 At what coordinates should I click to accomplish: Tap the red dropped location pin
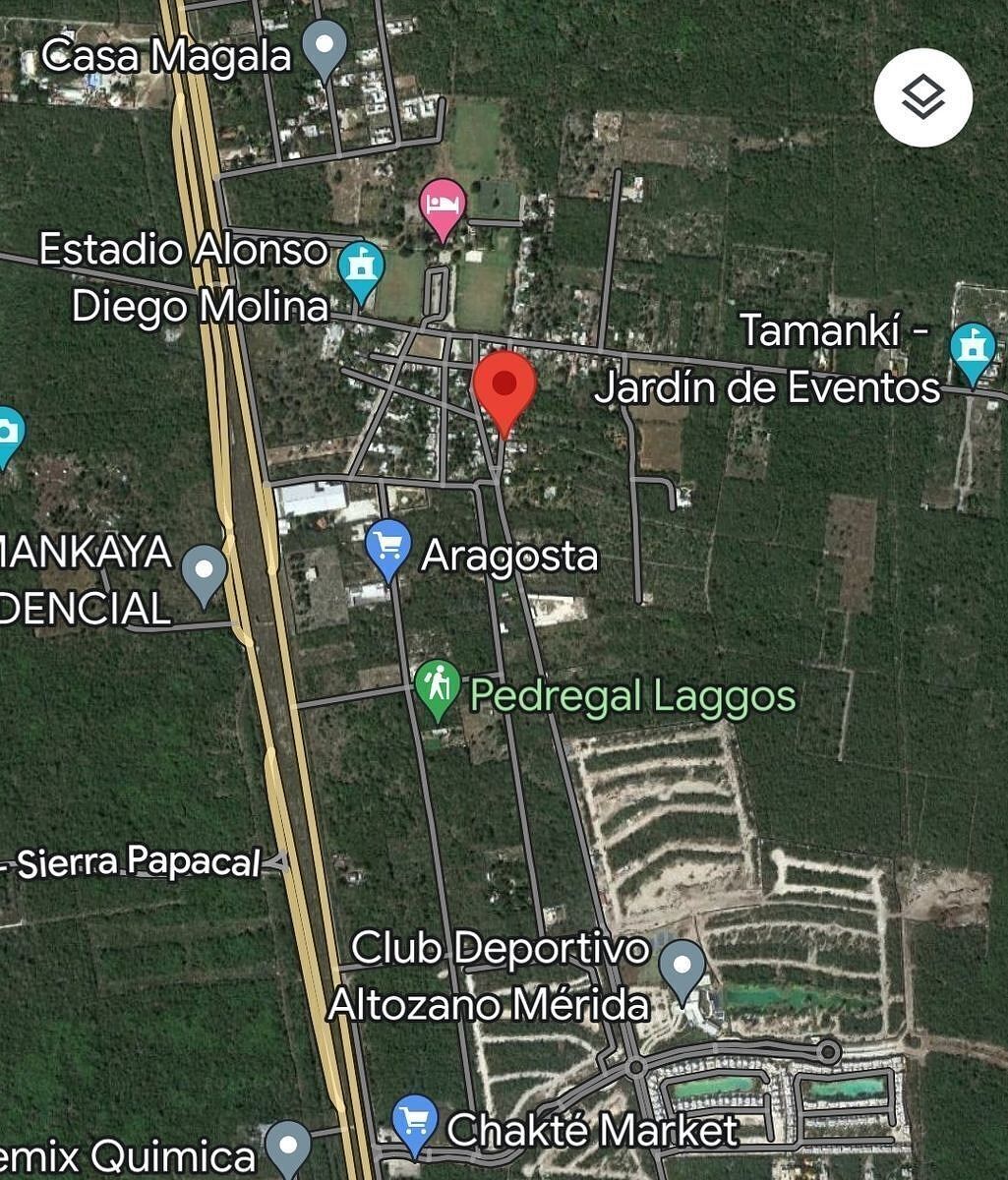tap(504, 389)
